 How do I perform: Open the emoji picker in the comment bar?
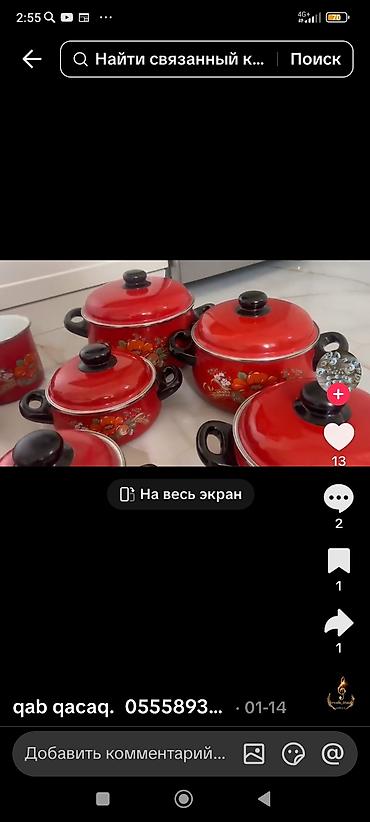coord(293,754)
